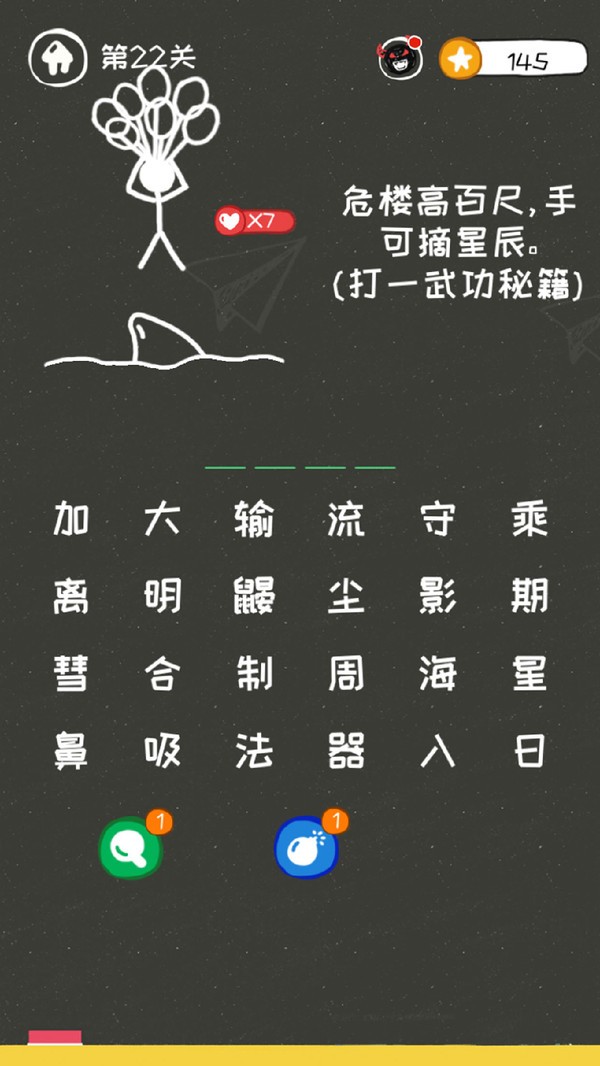600x1066 pixels.
Task: Pick the character 尘
Action: [x=346, y=597]
